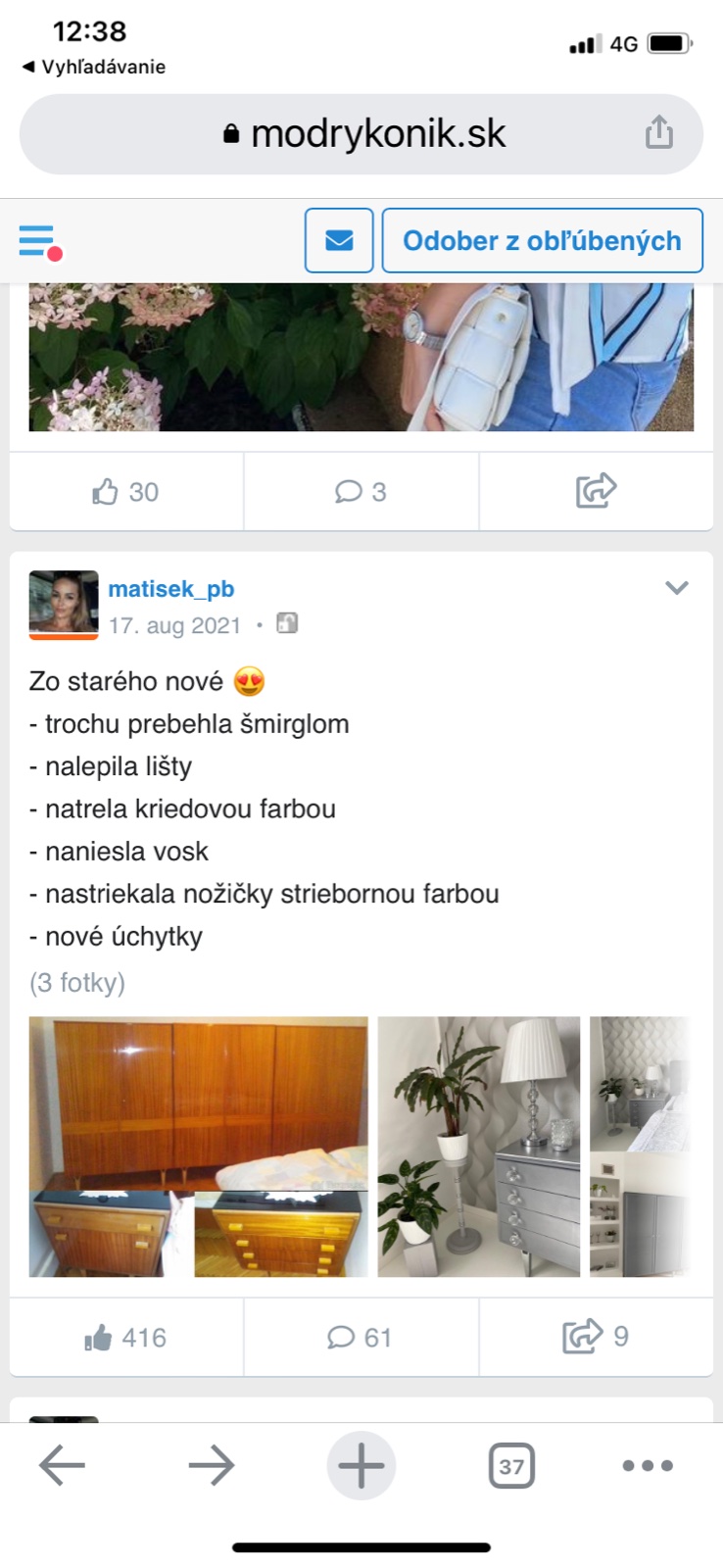
Task: Tap the modrykonik.sk address bar
Action: (362, 134)
